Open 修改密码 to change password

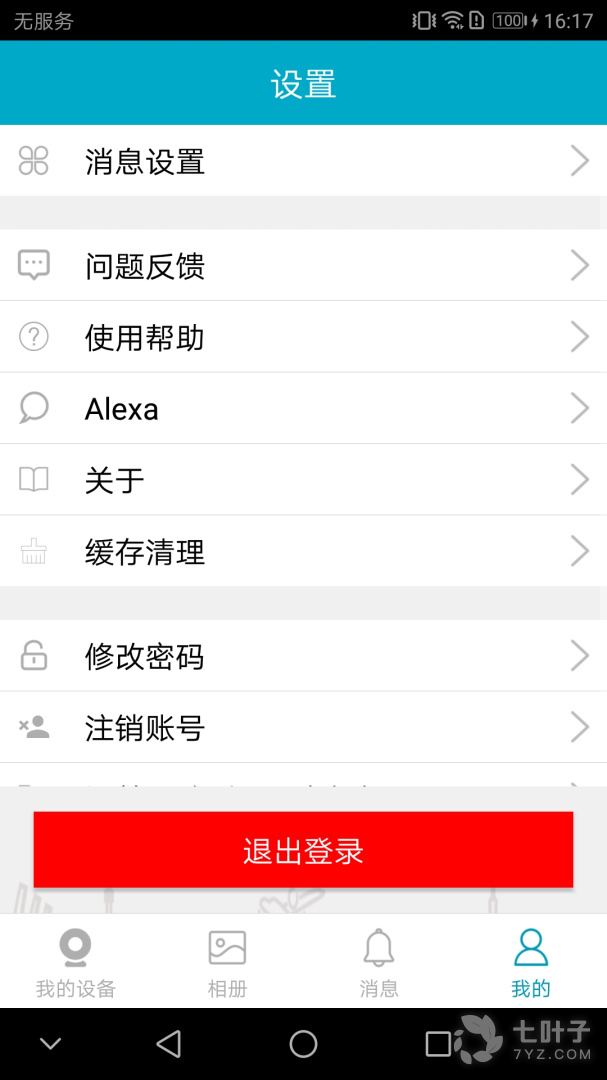pos(303,656)
